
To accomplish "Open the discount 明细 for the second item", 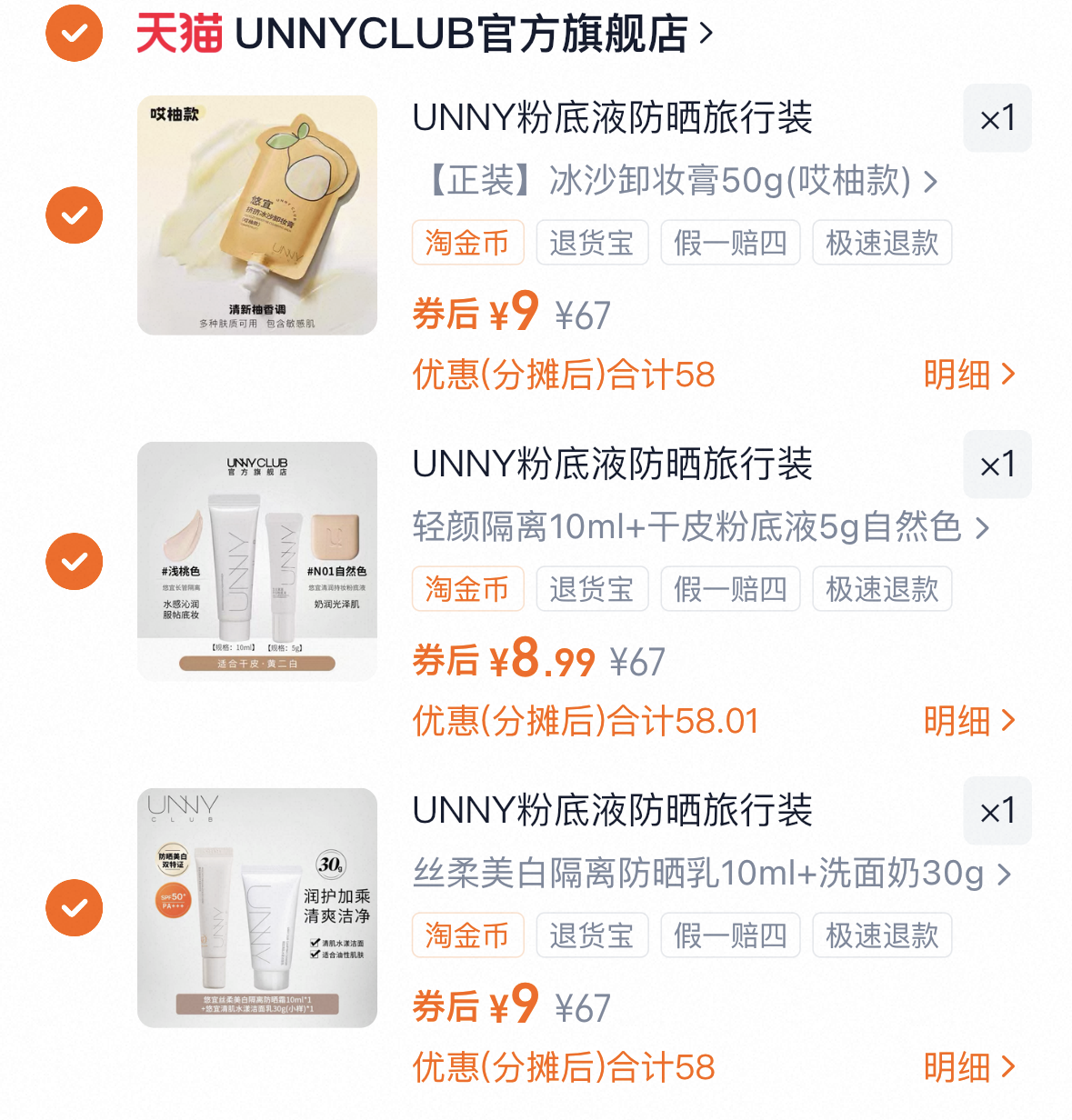I will [x=969, y=720].
